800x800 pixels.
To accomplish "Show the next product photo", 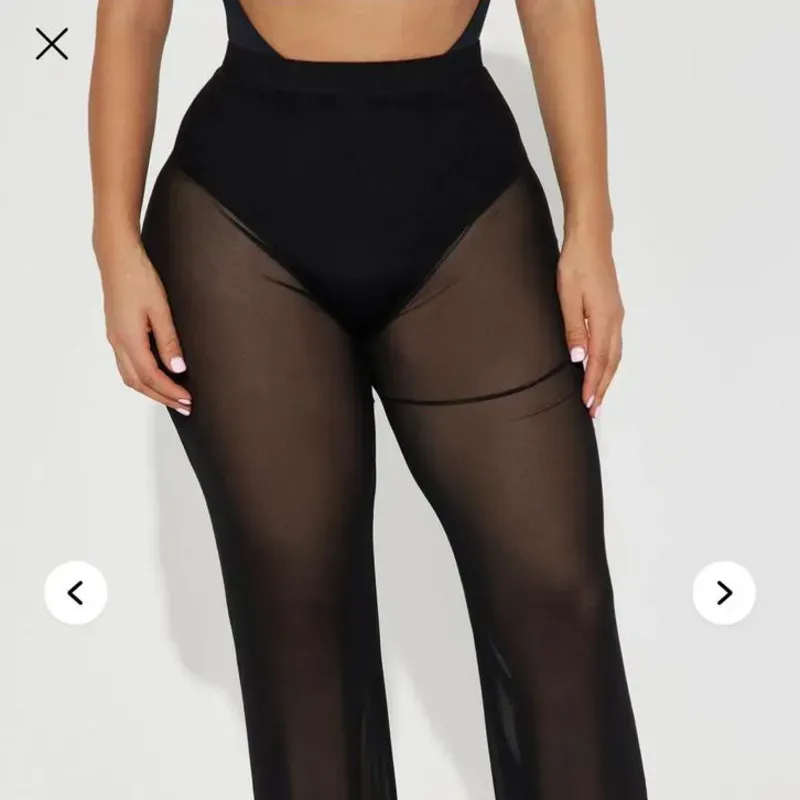I will pyautogui.click(x=724, y=593).
